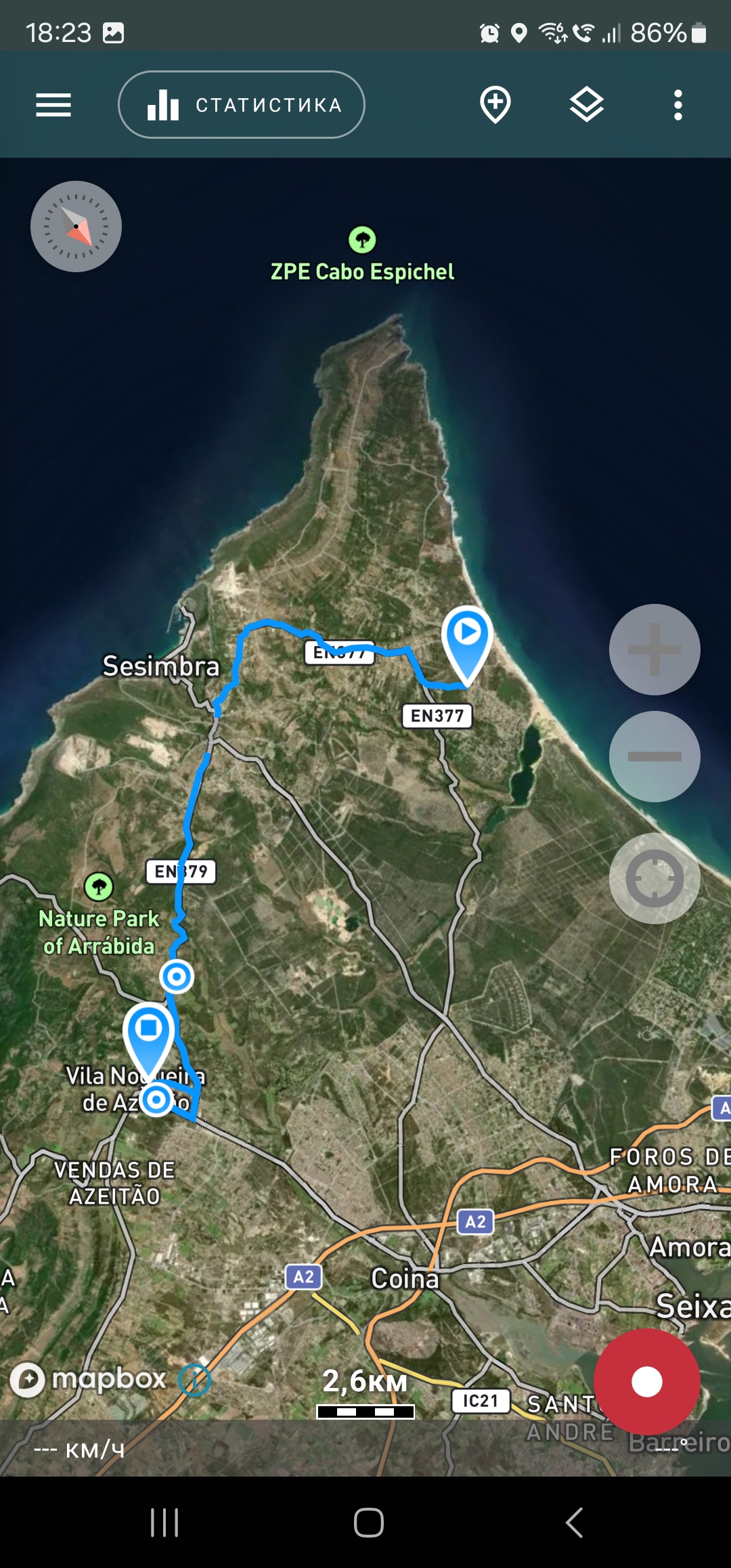Screen dimensions: 731x1568
Task: Go back using system navigation
Action: (574, 1523)
